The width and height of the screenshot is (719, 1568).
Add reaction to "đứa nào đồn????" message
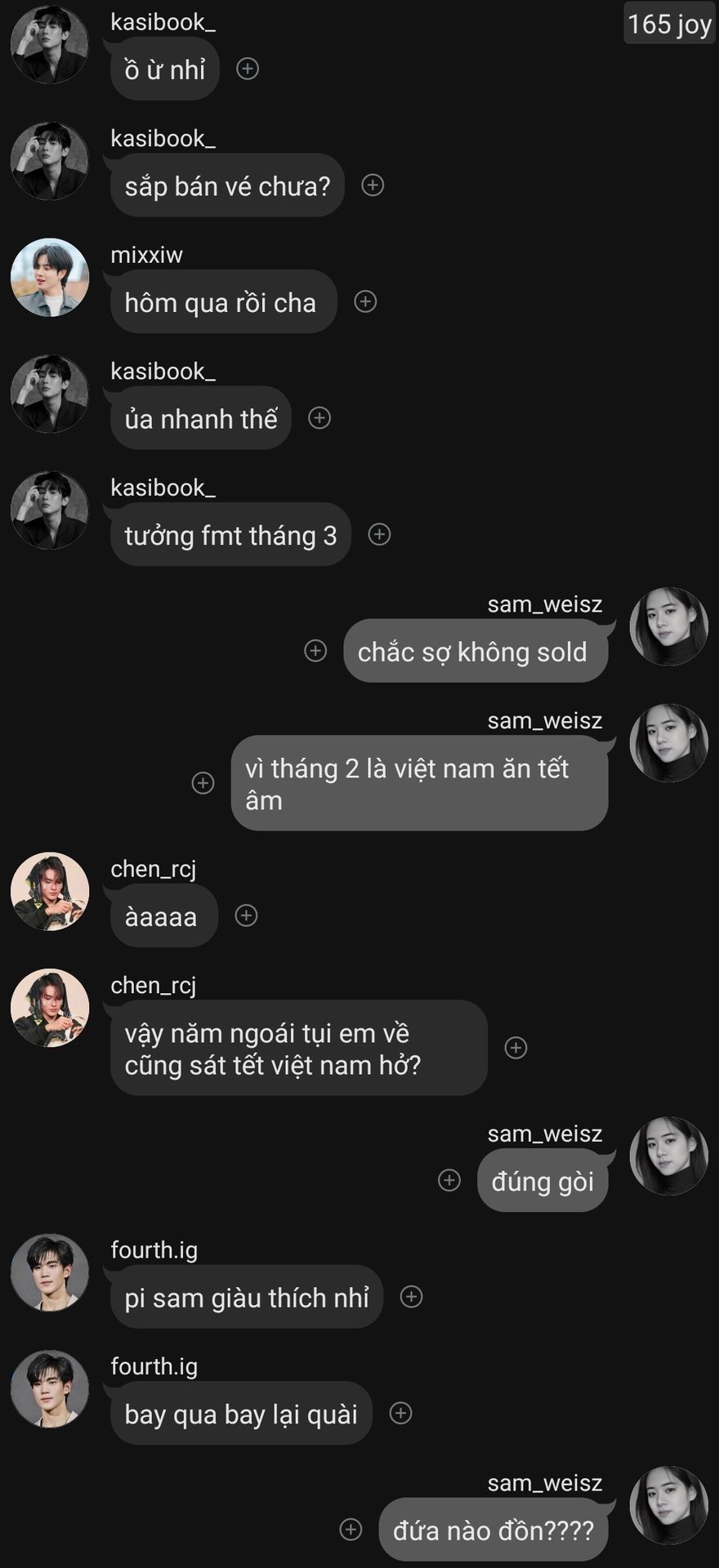(351, 1530)
